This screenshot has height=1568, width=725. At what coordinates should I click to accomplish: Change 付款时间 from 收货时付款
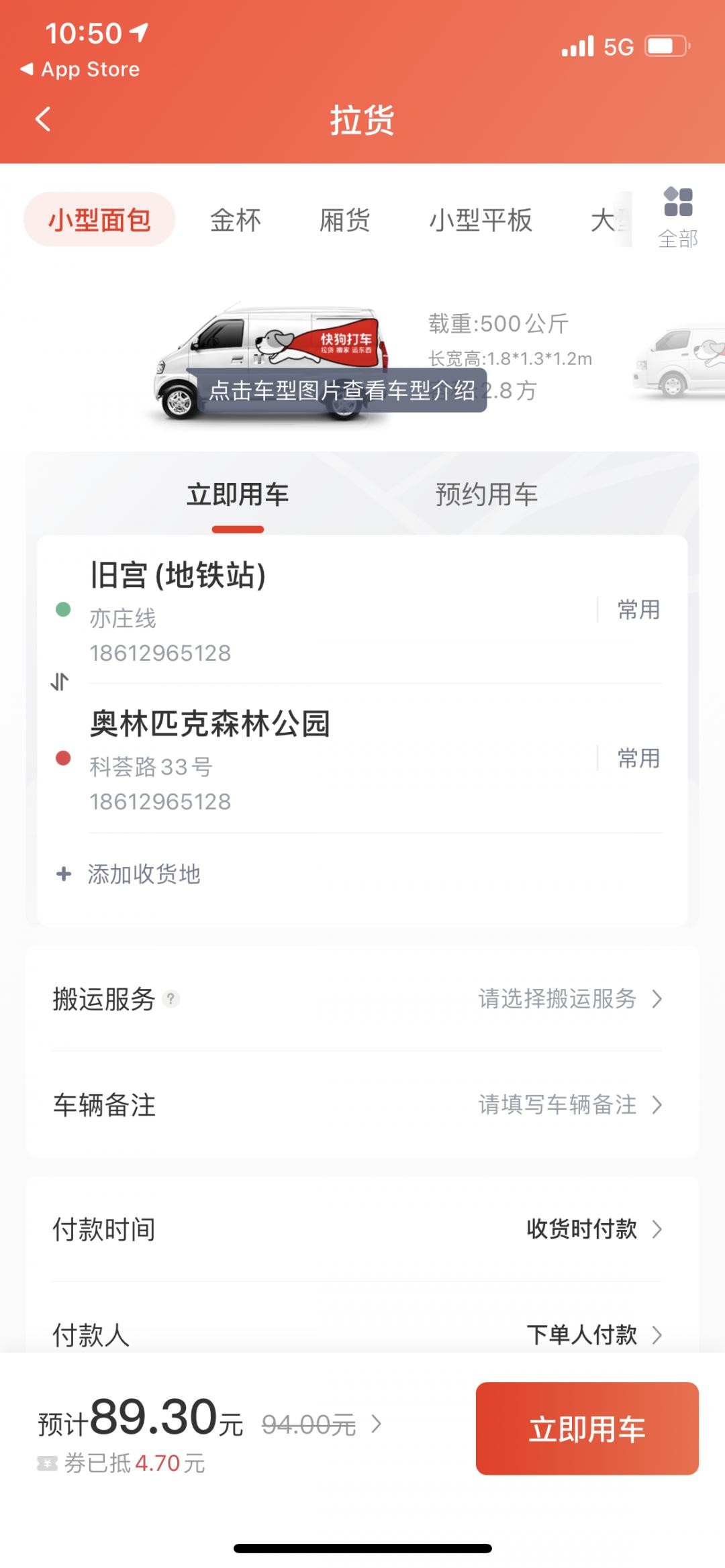pyautogui.click(x=591, y=1229)
